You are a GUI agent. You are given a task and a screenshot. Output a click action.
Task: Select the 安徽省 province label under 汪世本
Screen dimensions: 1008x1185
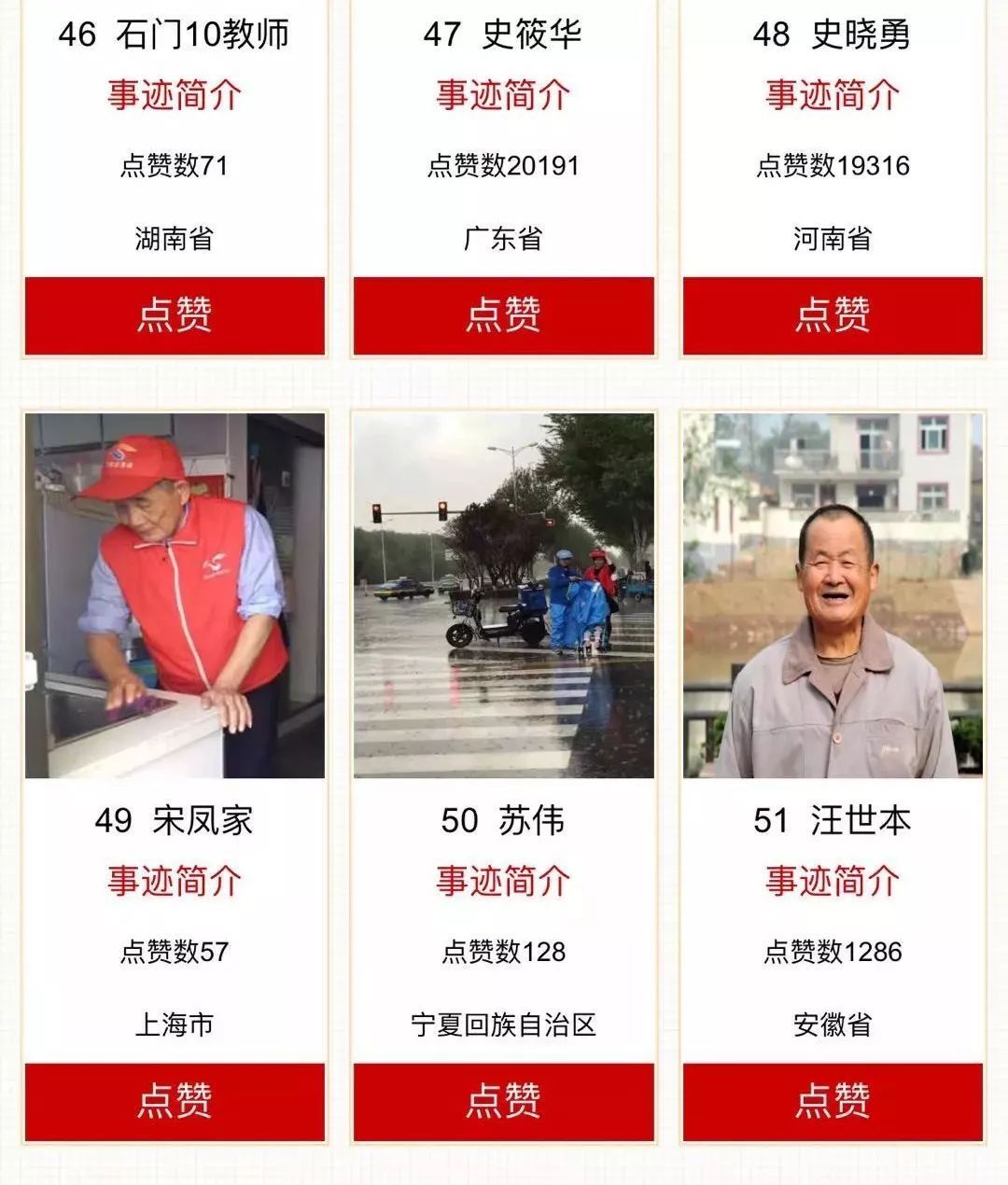tap(833, 1023)
